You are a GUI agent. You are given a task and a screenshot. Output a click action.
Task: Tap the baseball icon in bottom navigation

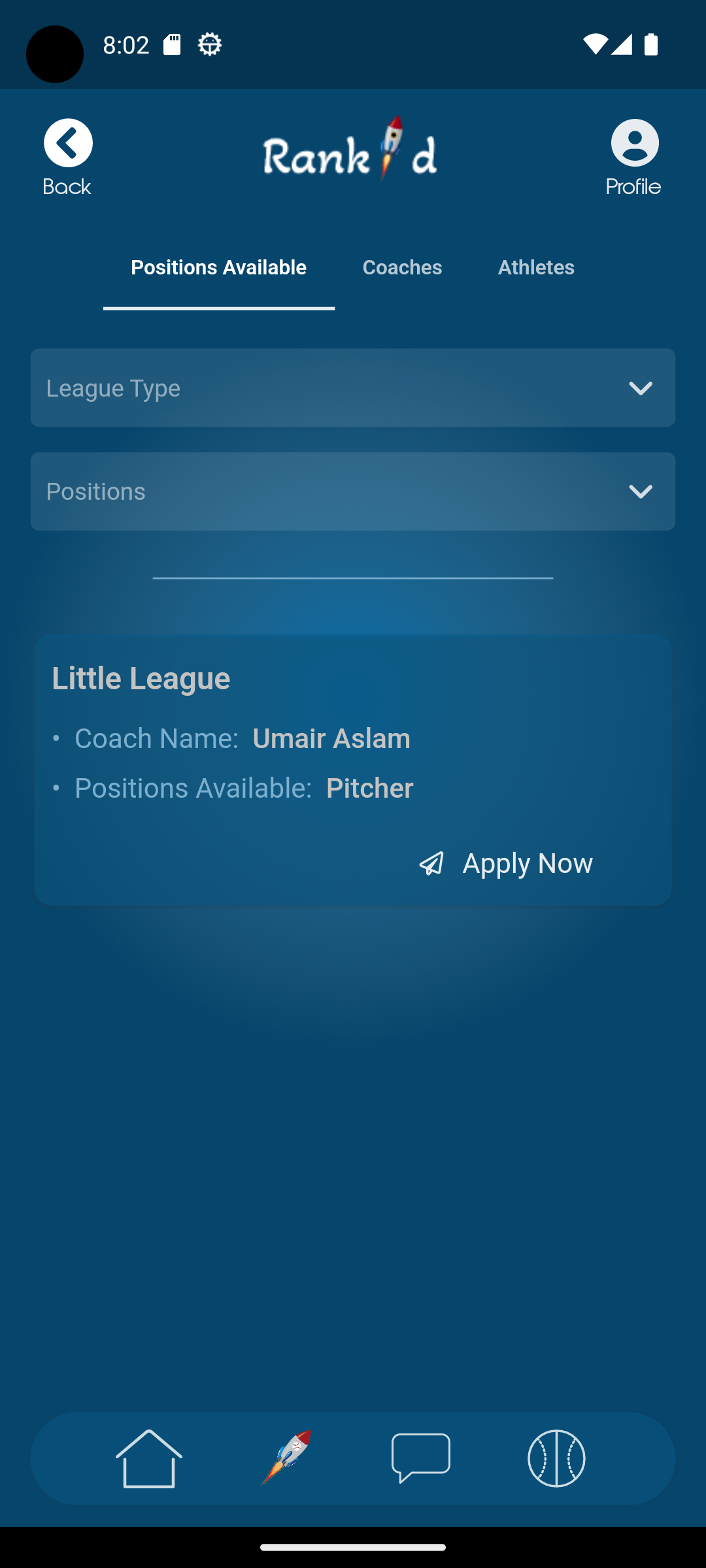[x=556, y=1458]
